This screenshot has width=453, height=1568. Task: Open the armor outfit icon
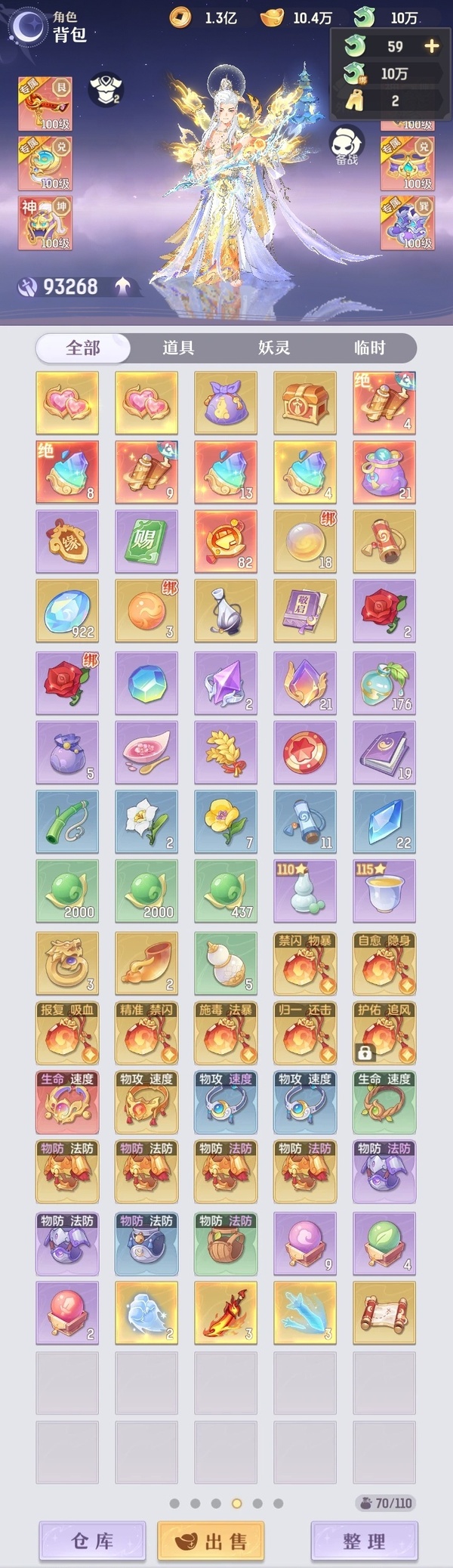click(x=106, y=89)
